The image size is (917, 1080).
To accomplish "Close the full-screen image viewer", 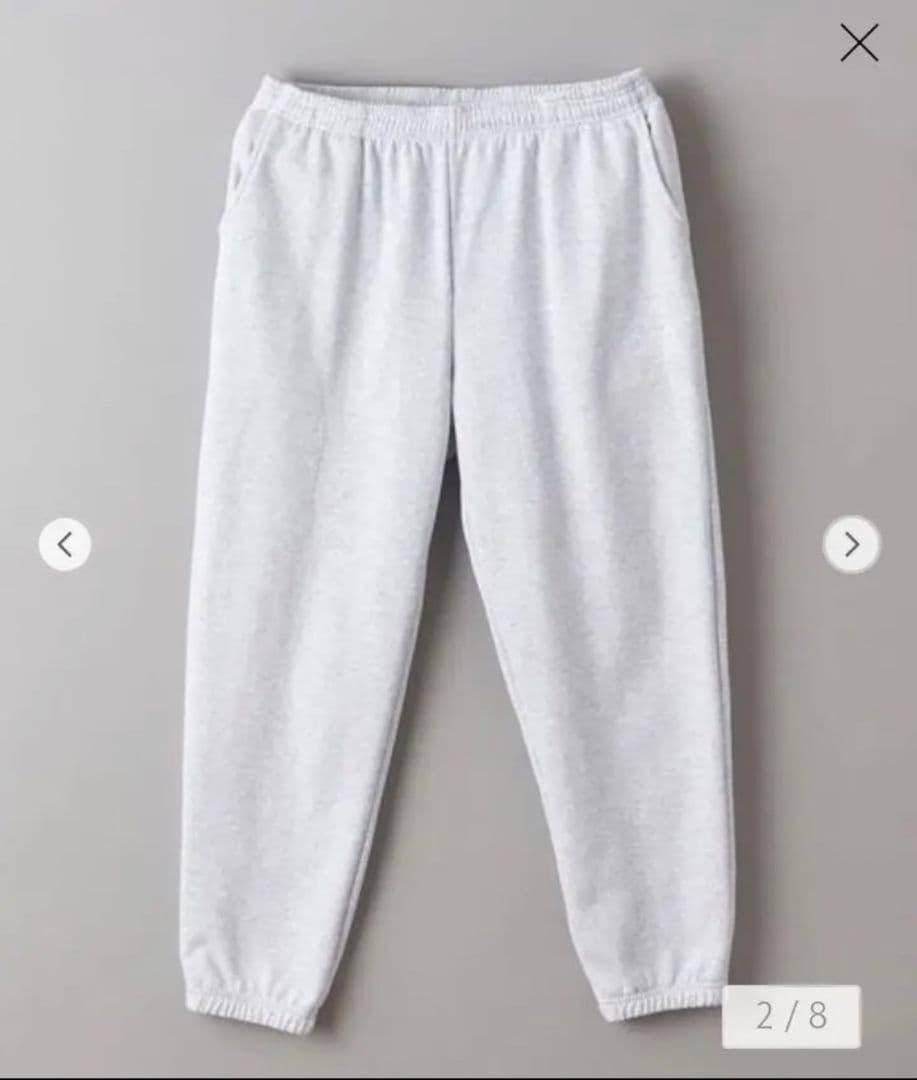I will 858,44.
